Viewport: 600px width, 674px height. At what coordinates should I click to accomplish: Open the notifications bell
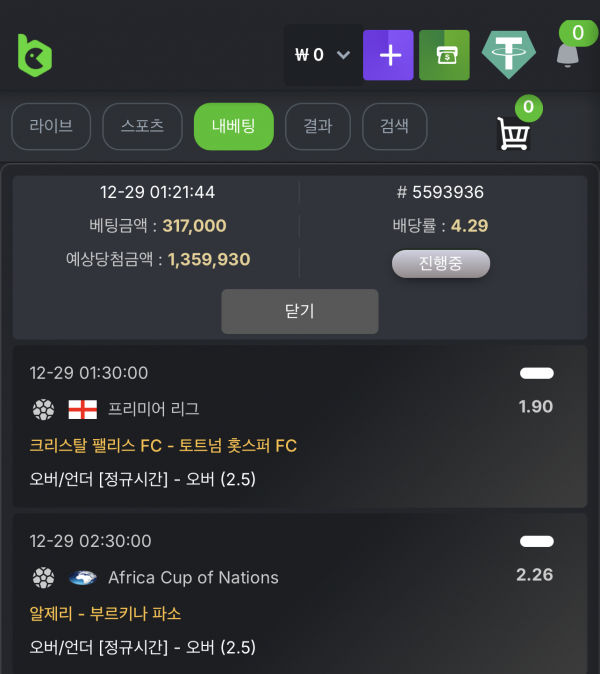(567, 55)
